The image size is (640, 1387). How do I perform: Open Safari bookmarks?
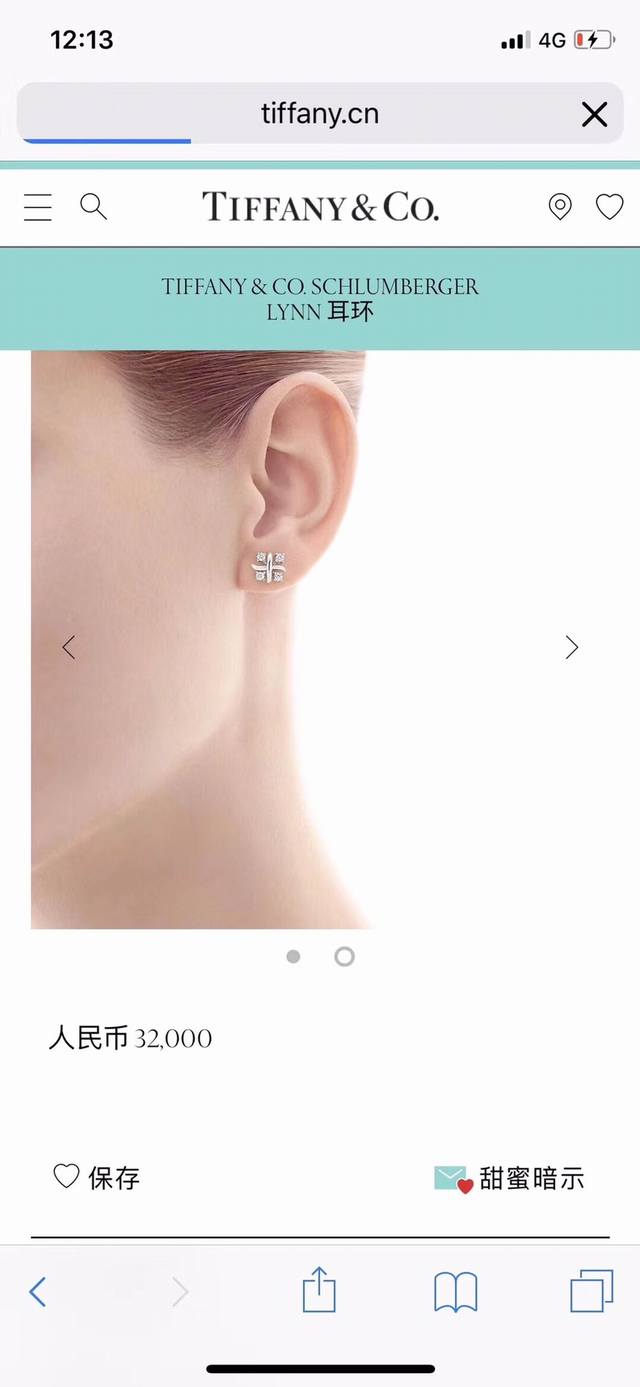(x=456, y=1292)
